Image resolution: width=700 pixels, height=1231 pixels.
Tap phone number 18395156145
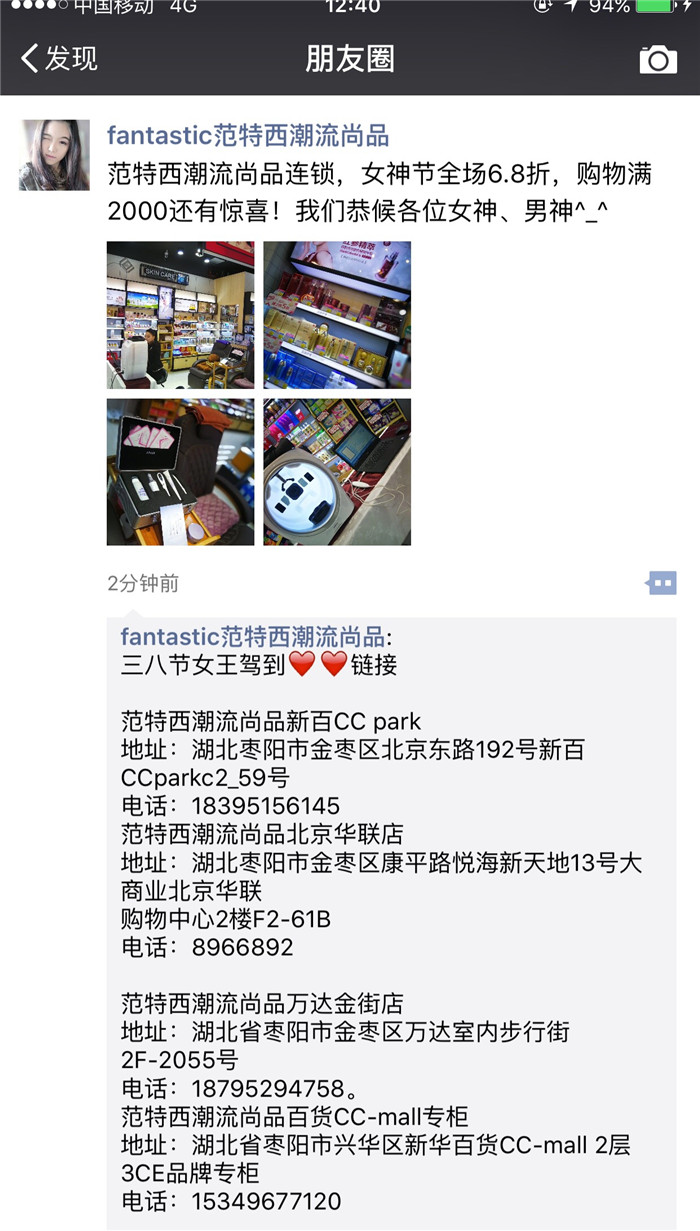266,806
